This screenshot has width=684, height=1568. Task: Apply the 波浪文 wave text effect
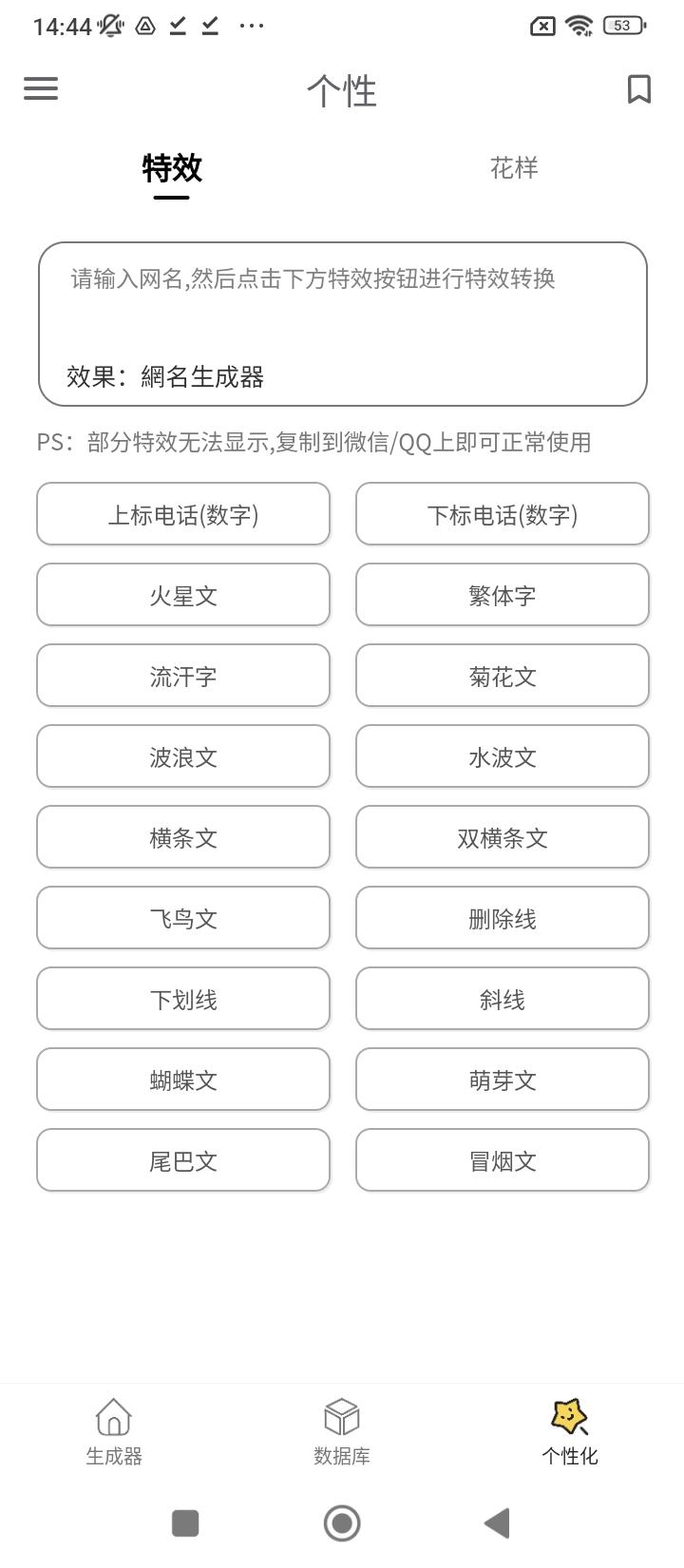click(x=182, y=755)
